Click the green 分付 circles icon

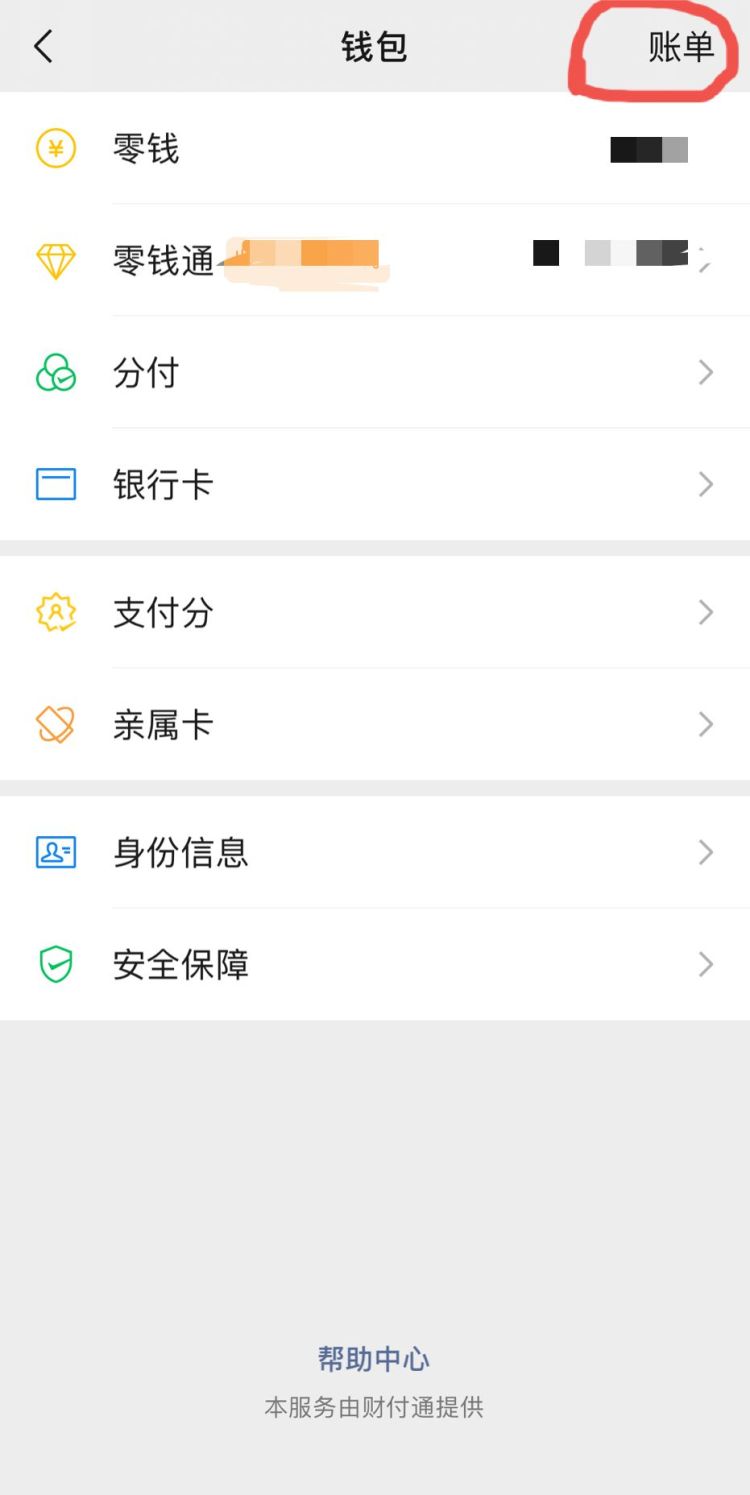55,373
